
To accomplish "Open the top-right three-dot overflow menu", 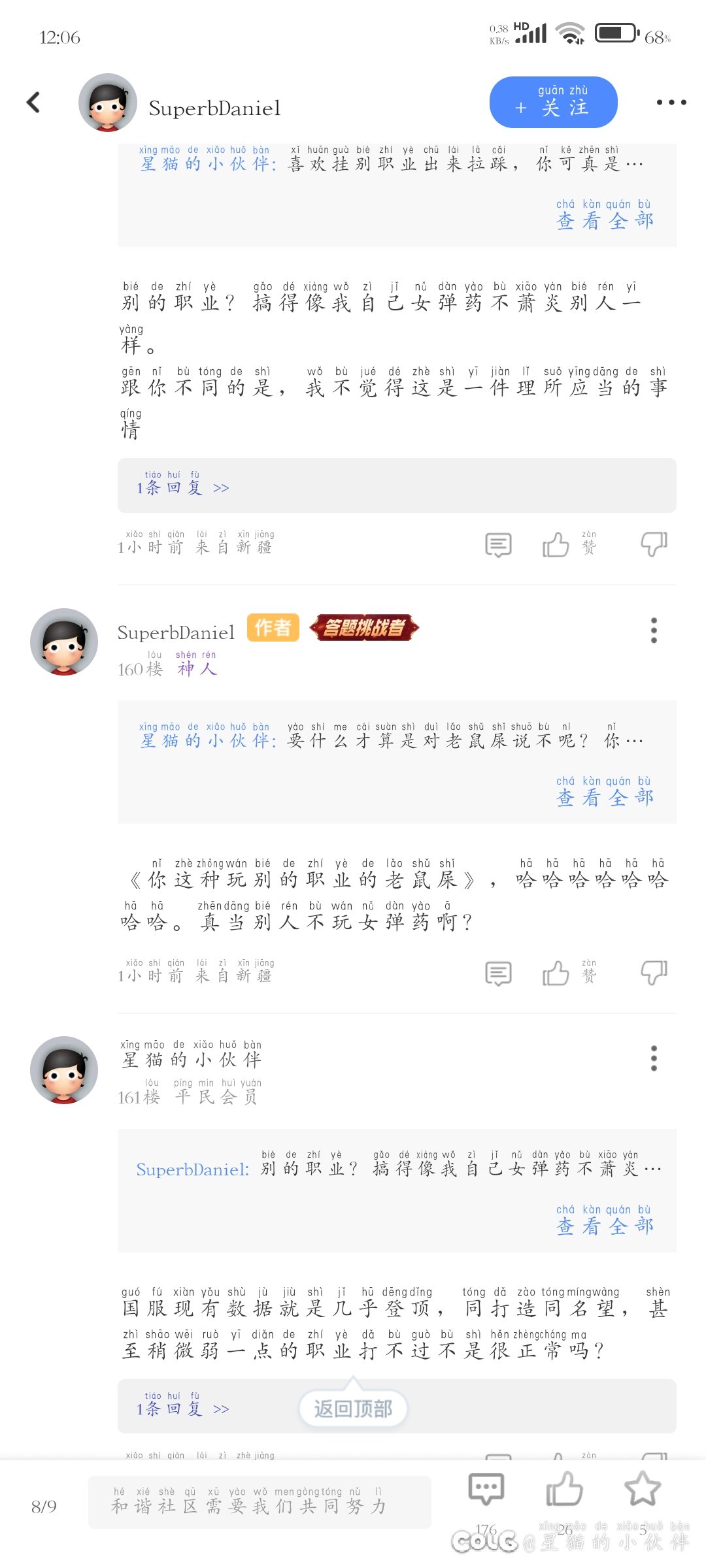I will pyautogui.click(x=671, y=103).
